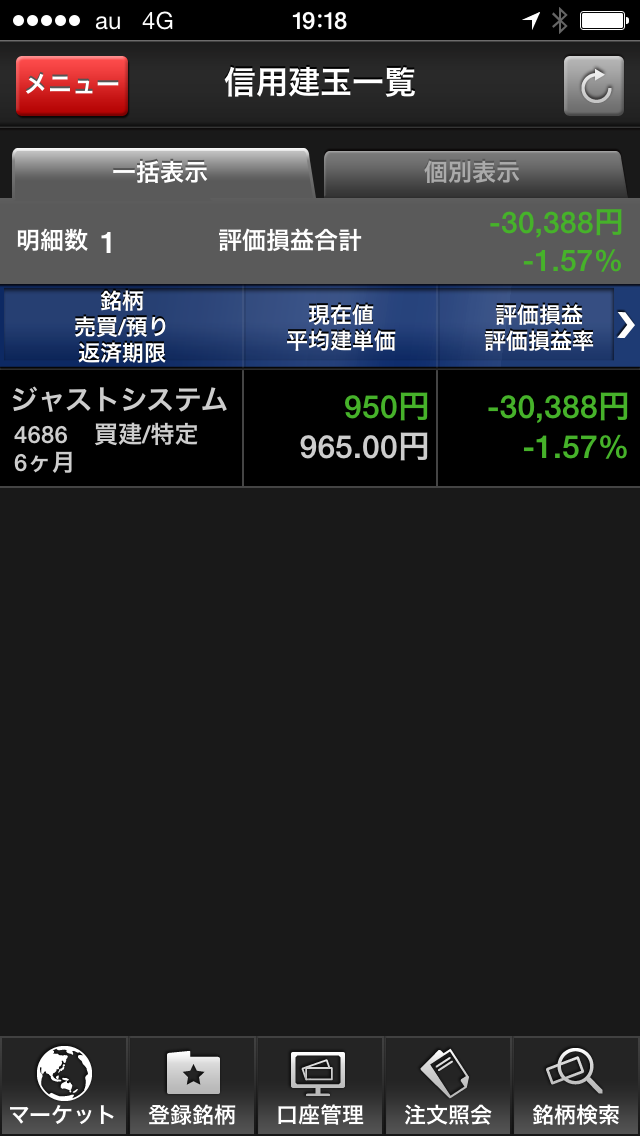Open the 登録銘柄 tab
The width and height of the screenshot is (640, 1136).
(x=192, y=1086)
